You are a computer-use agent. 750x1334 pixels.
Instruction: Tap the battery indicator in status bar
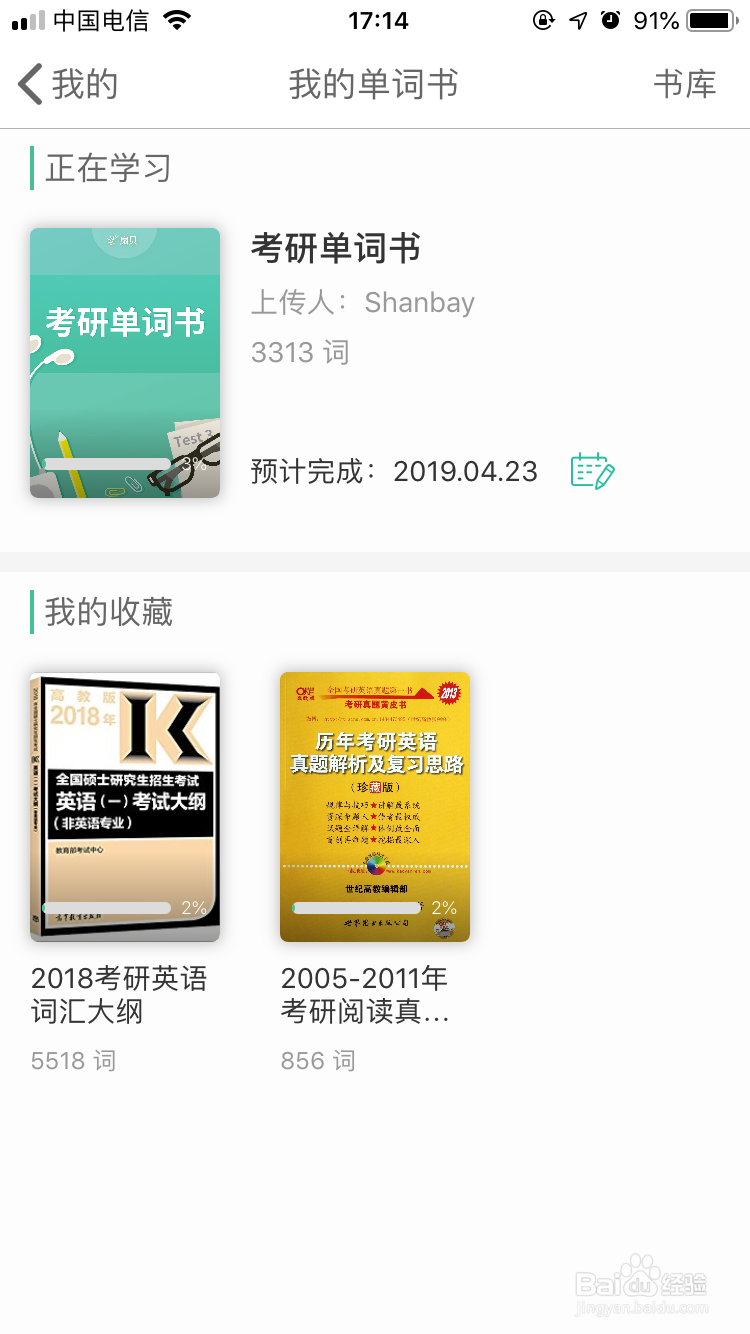pyautogui.click(x=706, y=20)
